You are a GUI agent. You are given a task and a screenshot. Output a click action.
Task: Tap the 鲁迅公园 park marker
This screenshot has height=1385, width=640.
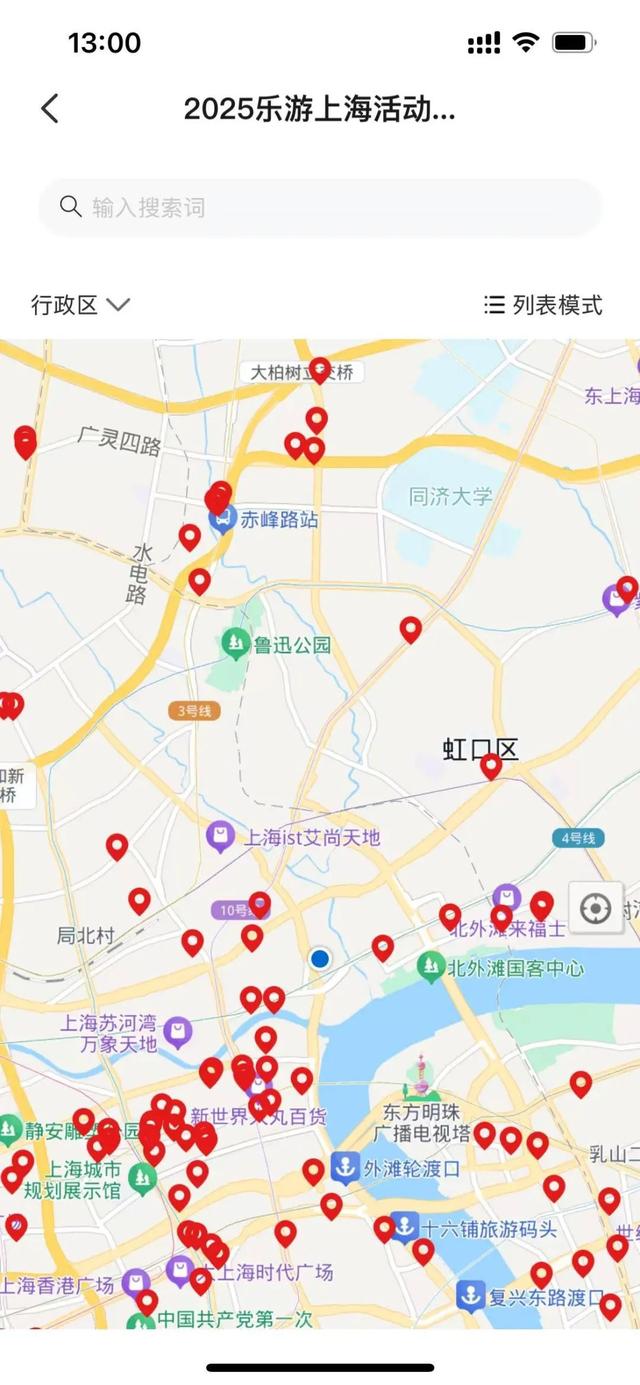236,644
